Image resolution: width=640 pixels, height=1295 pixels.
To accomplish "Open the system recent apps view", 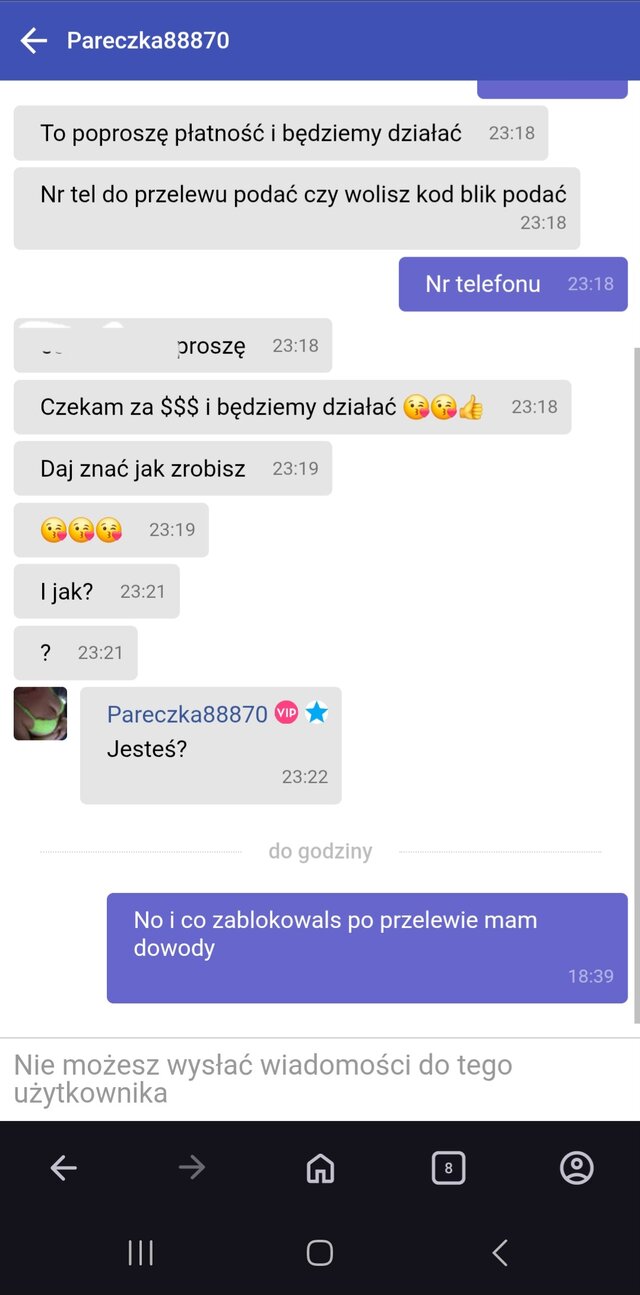I will point(140,1252).
